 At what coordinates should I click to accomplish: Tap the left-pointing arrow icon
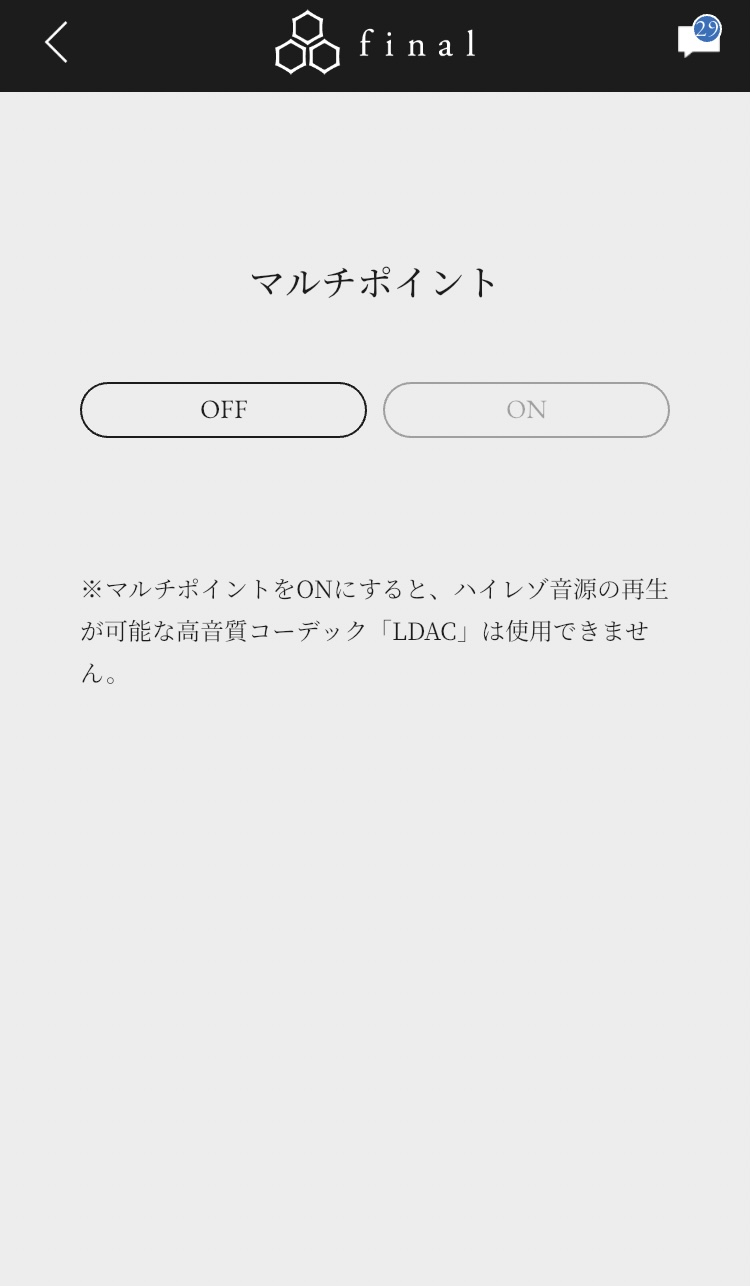pyautogui.click(x=55, y=43)
